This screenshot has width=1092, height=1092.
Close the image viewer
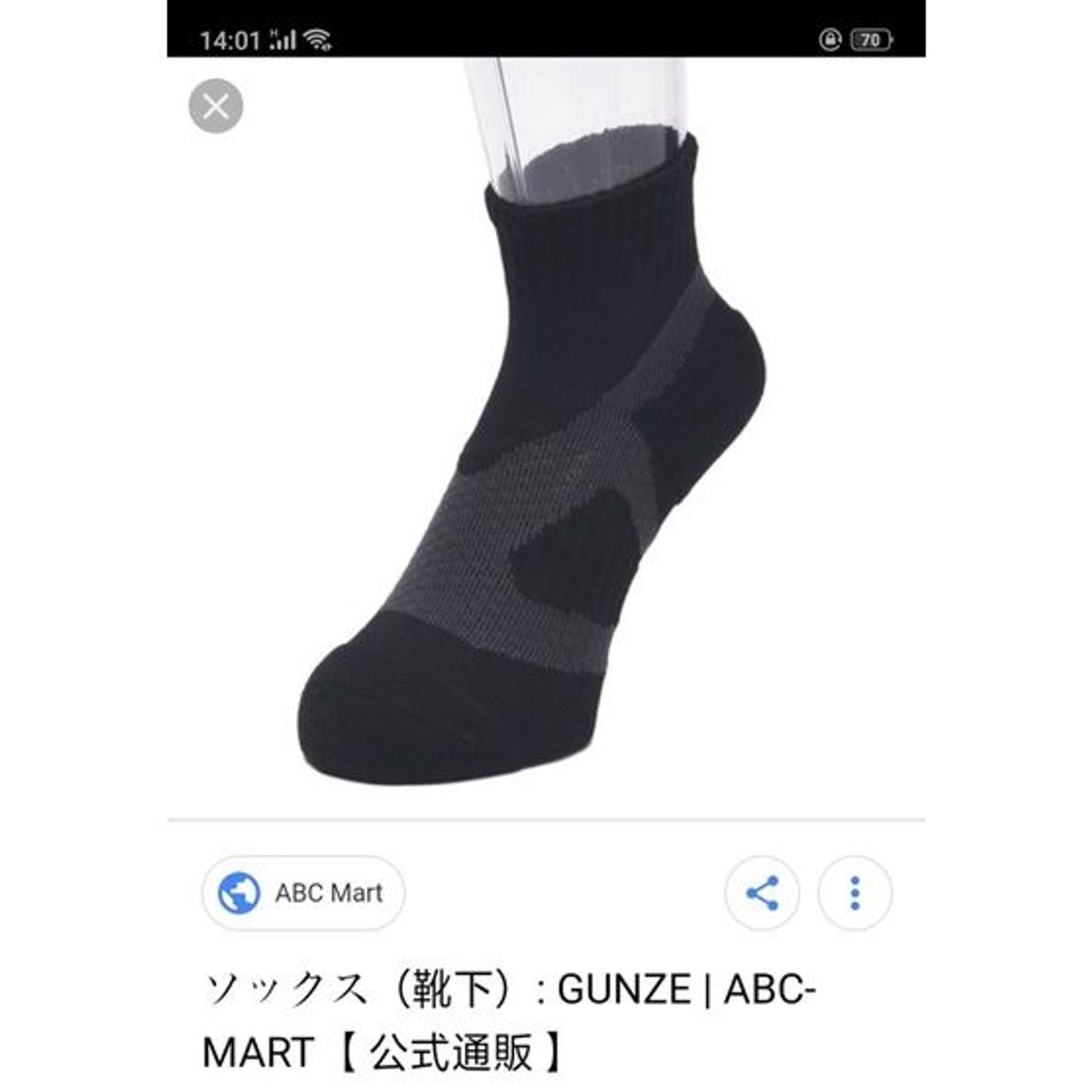216,107
